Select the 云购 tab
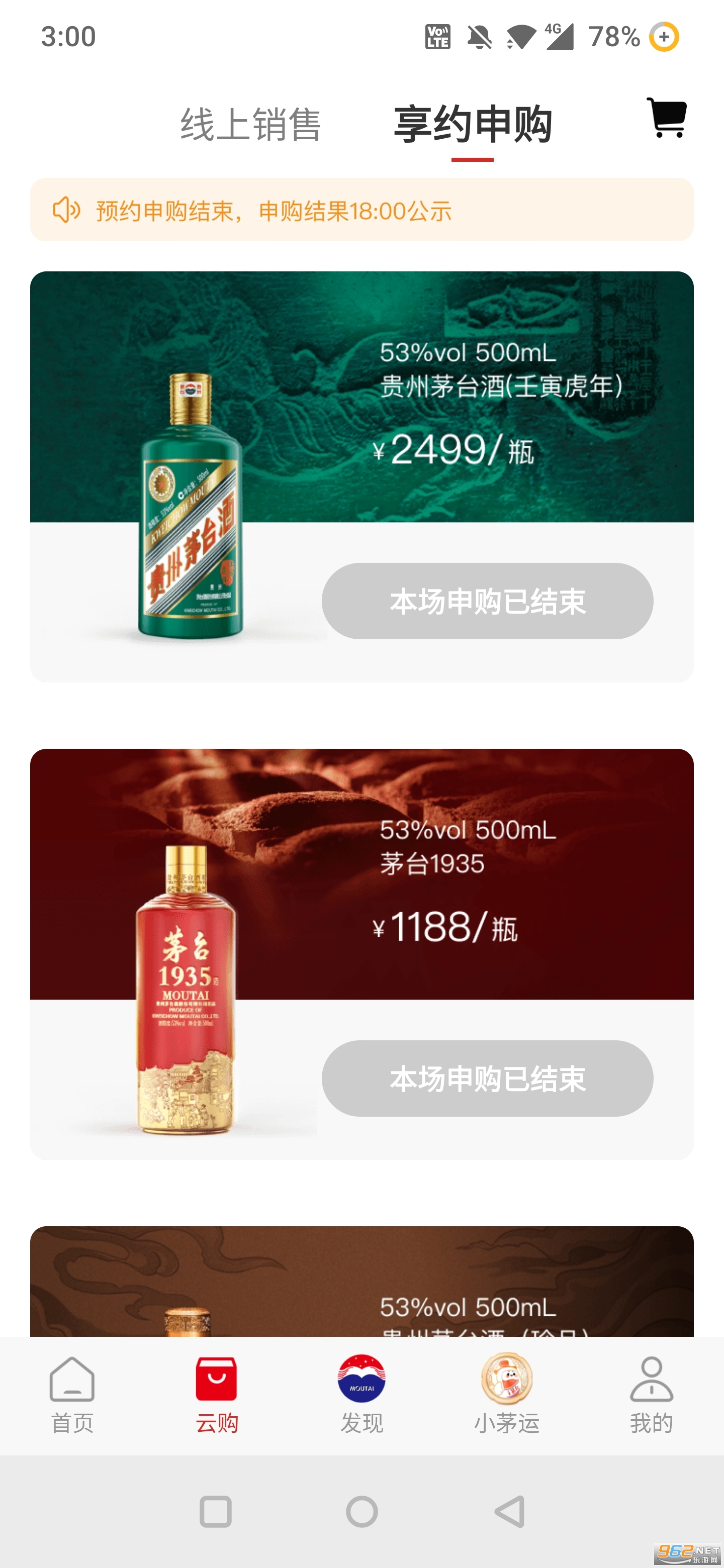724x1568 pixels. point(217,1395)
